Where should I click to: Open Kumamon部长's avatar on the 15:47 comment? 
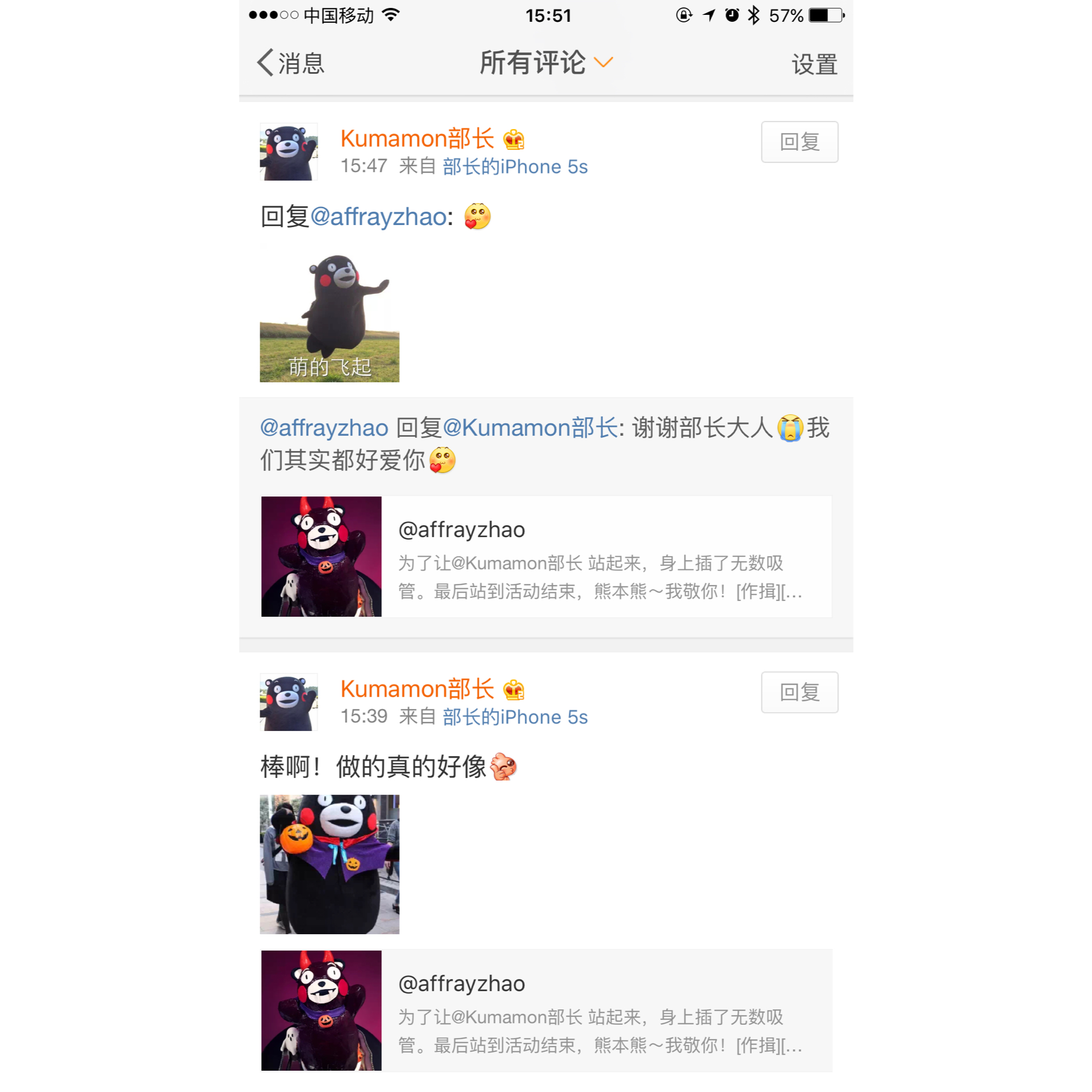tap(288, 152)
